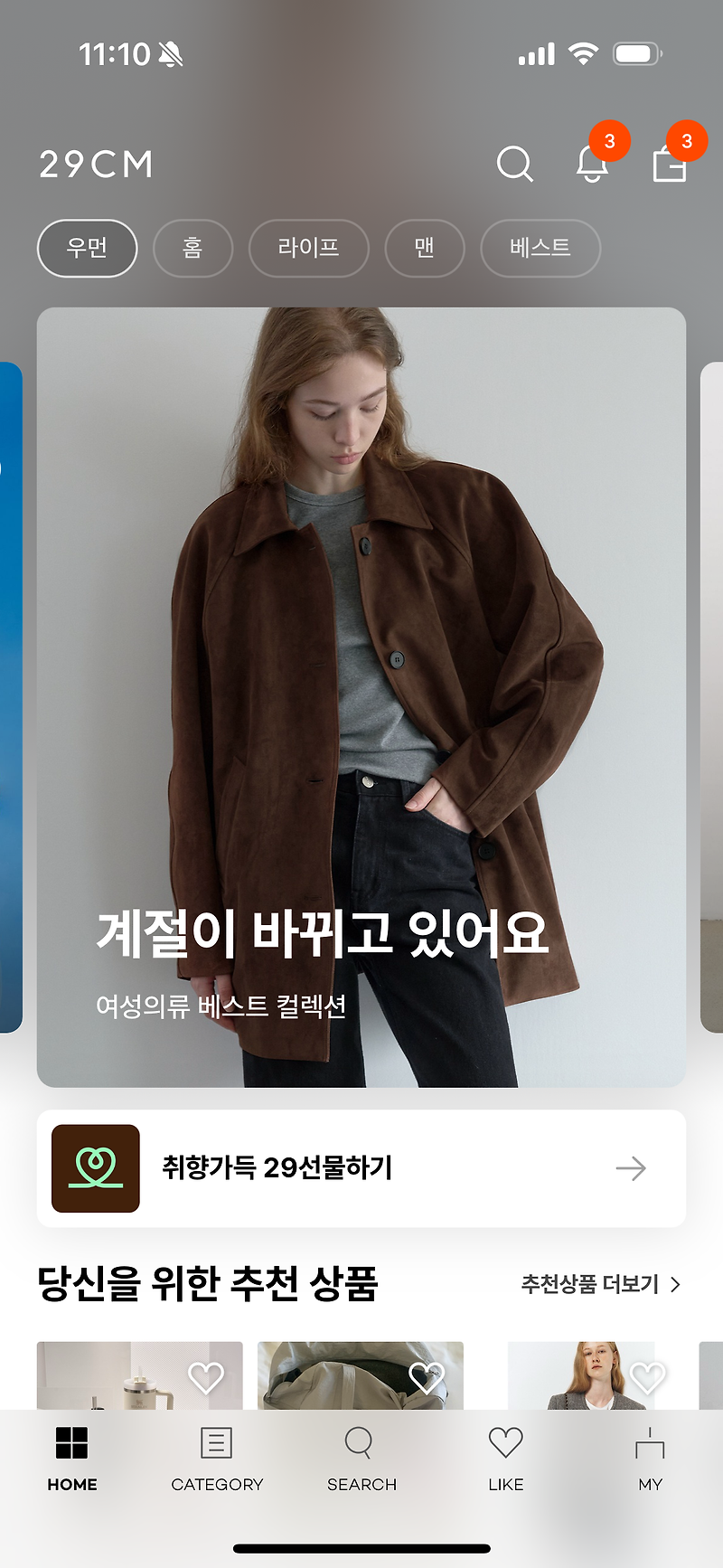
Task: Open the search magnifier icon
Action: click(x=515, y=165)
